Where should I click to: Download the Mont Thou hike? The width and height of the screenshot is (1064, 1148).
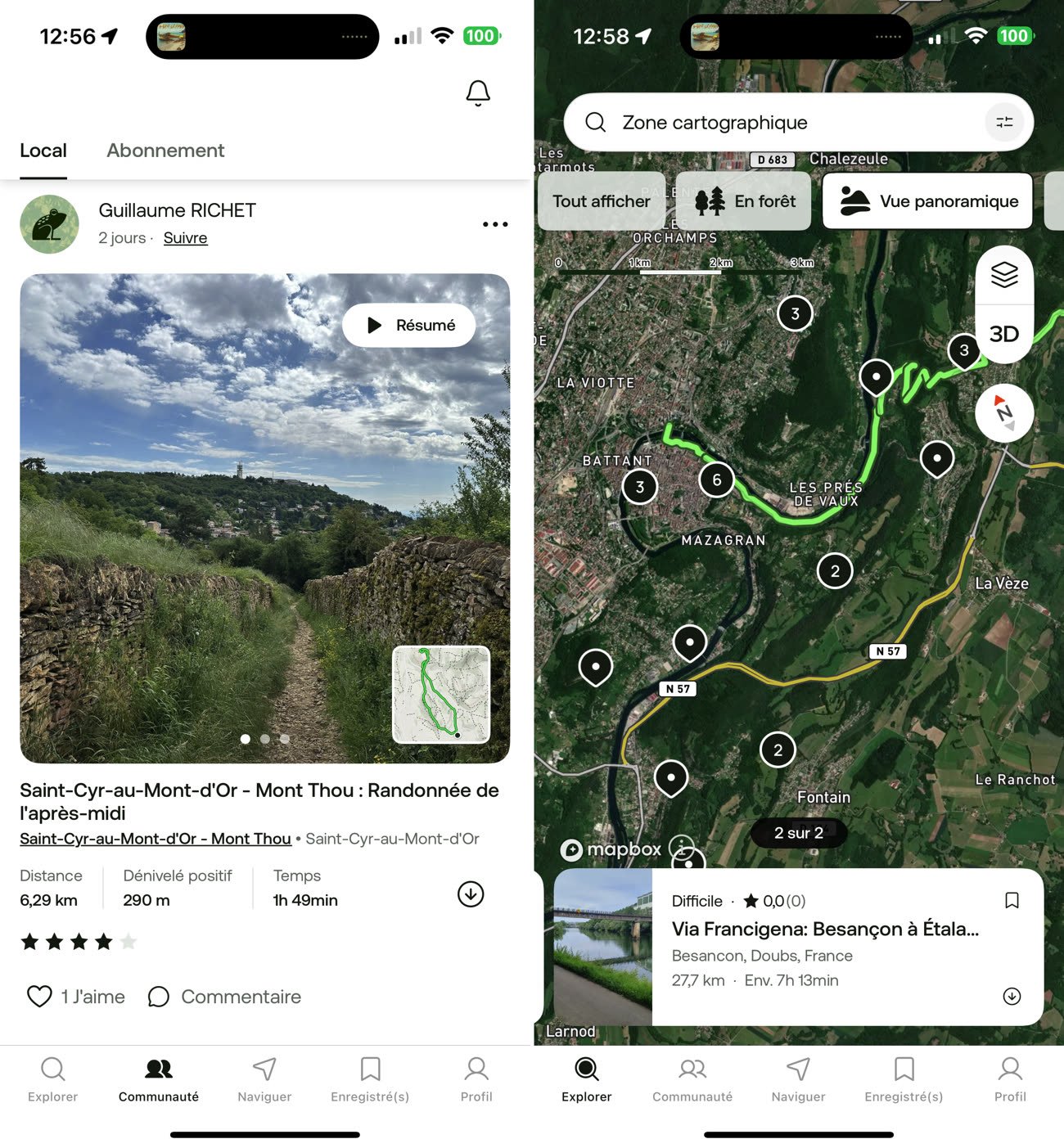tap(471, 894)
